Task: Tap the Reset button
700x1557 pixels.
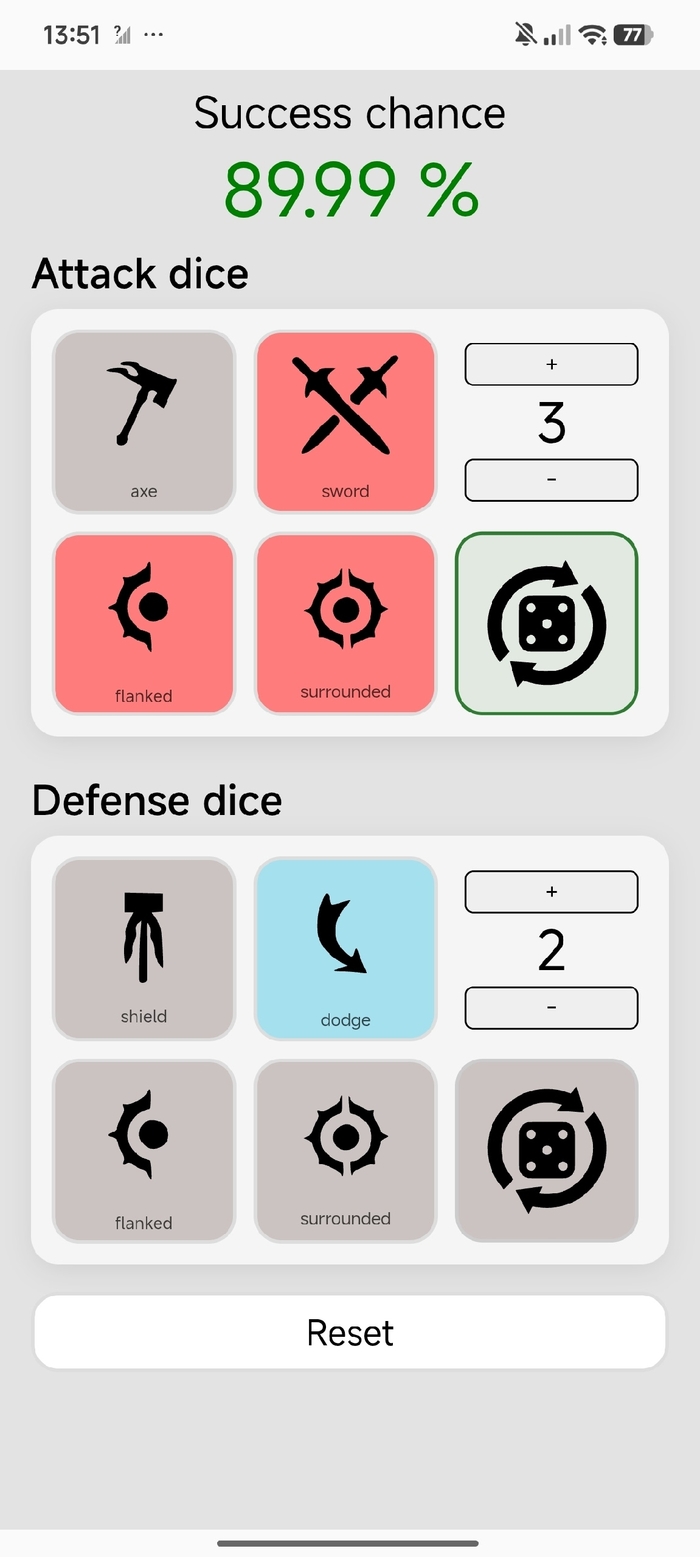Action: click(350, 1332)
